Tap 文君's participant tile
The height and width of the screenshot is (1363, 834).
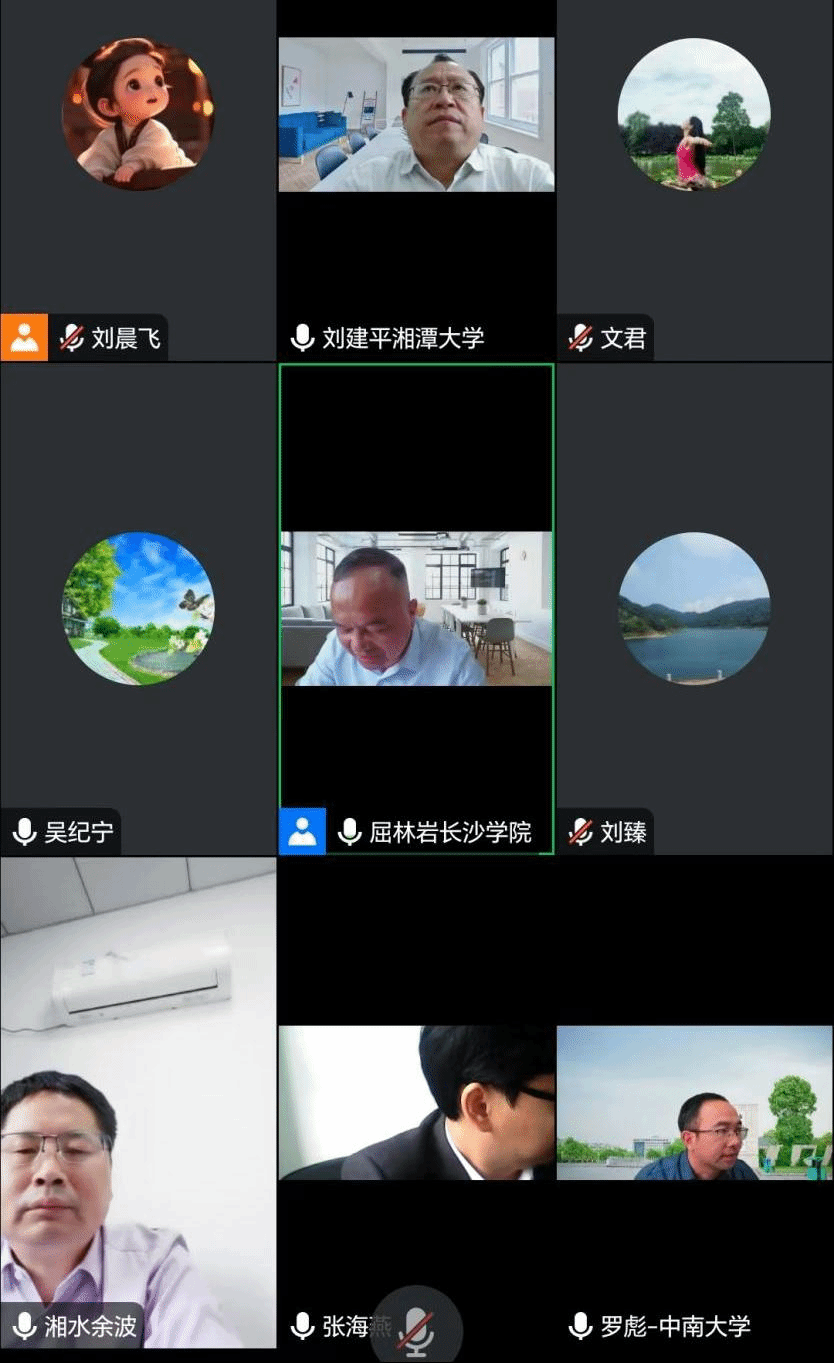[x=694, y=180]
